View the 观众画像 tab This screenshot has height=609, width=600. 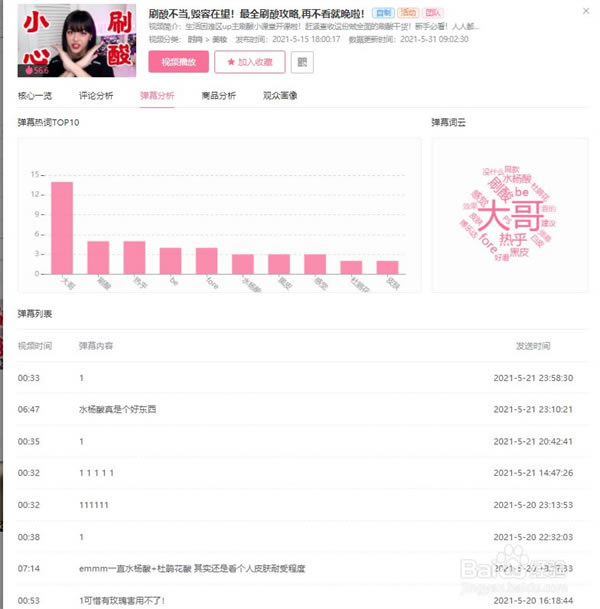coord(280,96)
